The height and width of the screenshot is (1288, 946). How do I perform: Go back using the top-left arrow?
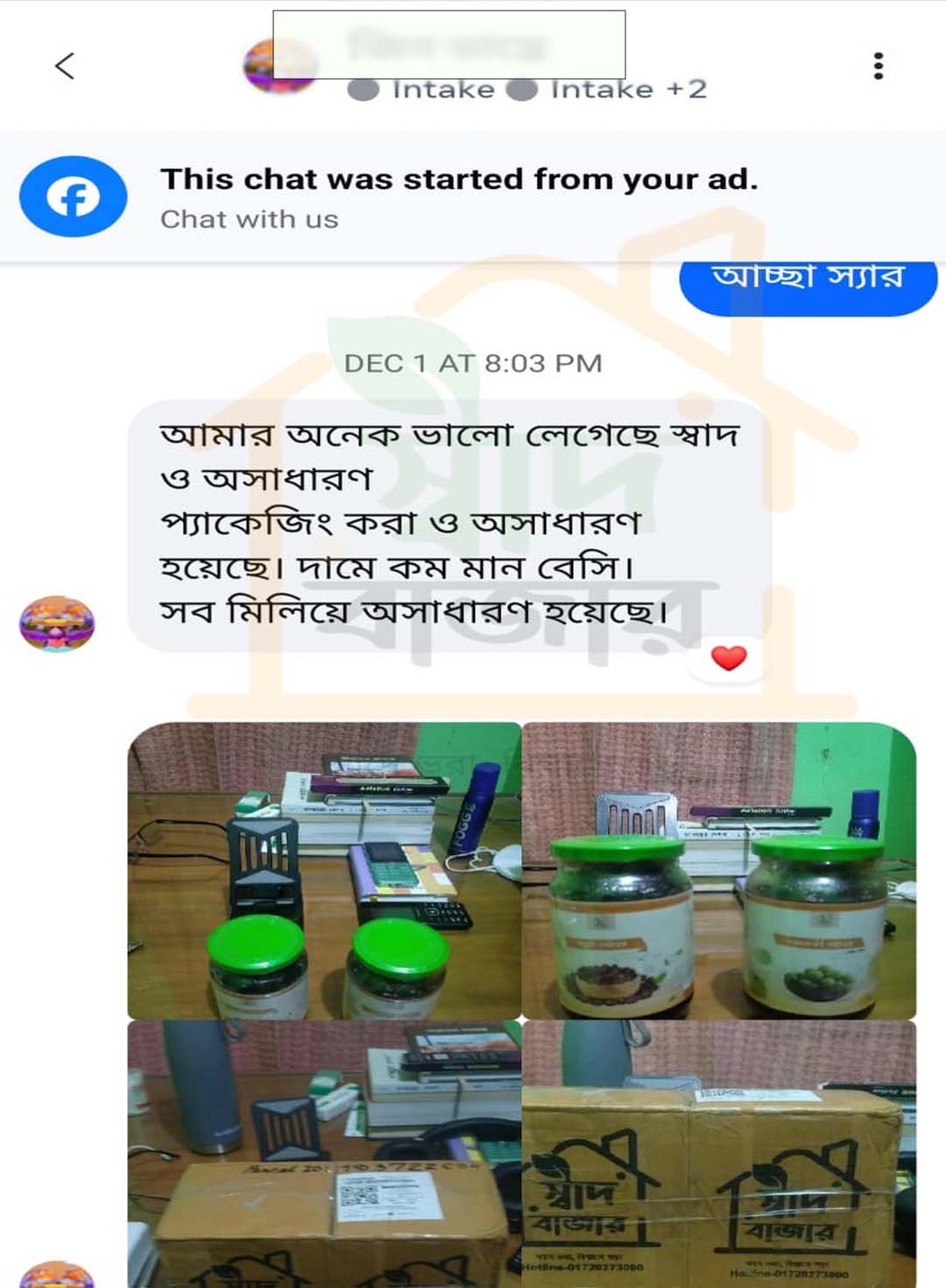(65, 66)
